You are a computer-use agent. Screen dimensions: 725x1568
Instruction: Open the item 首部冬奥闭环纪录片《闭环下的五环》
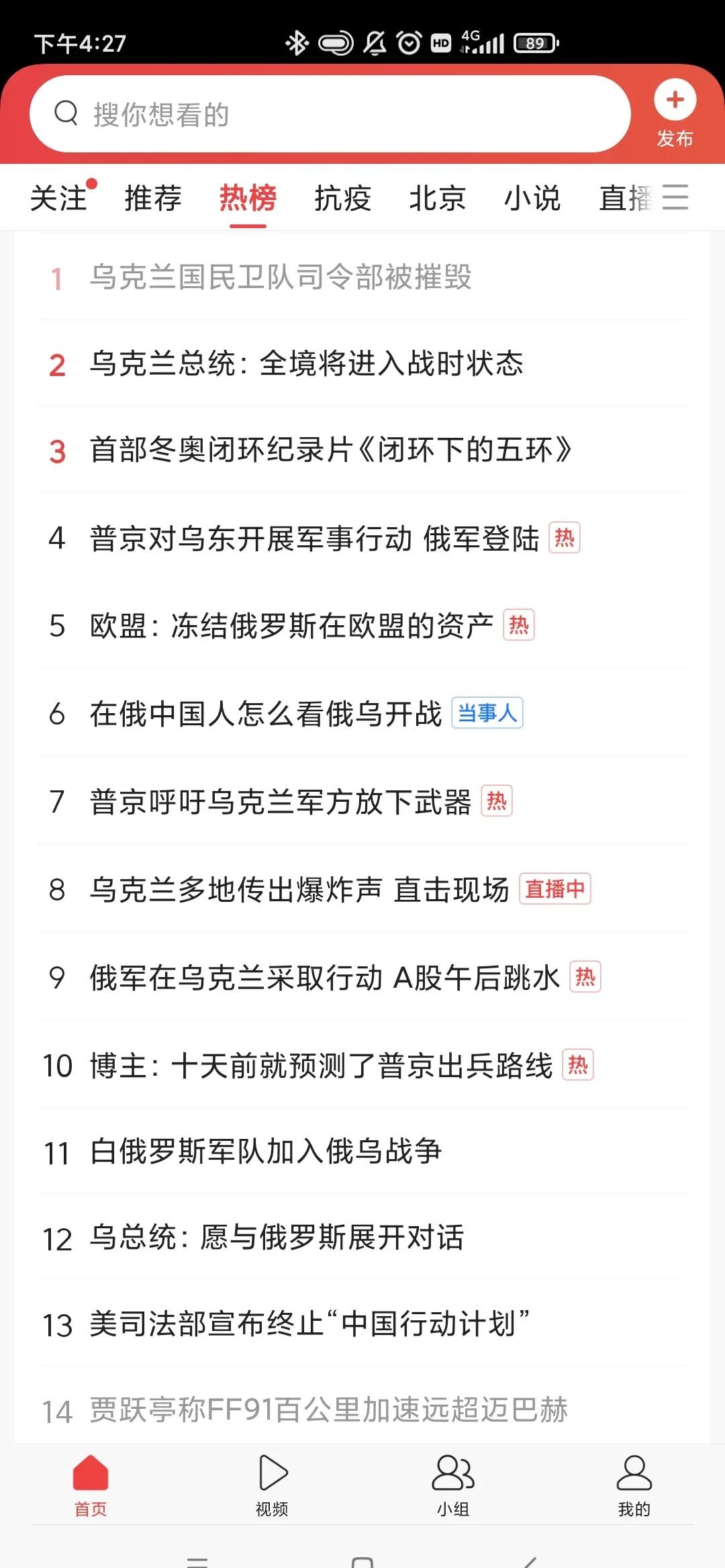point(330,450)
